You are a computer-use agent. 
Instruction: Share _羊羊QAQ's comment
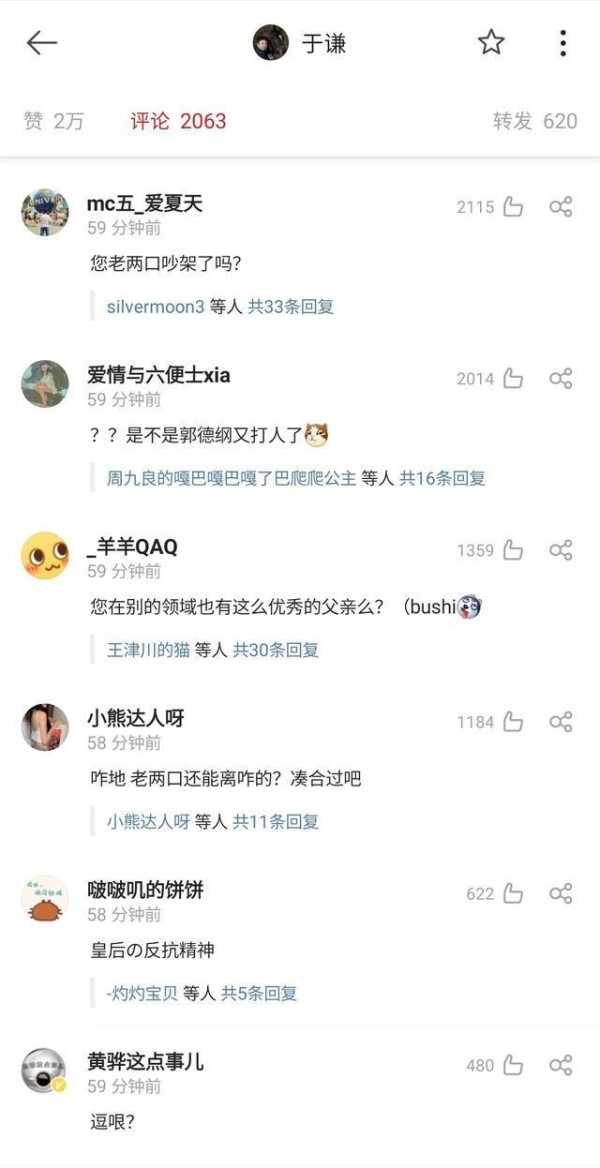[560, 550]
